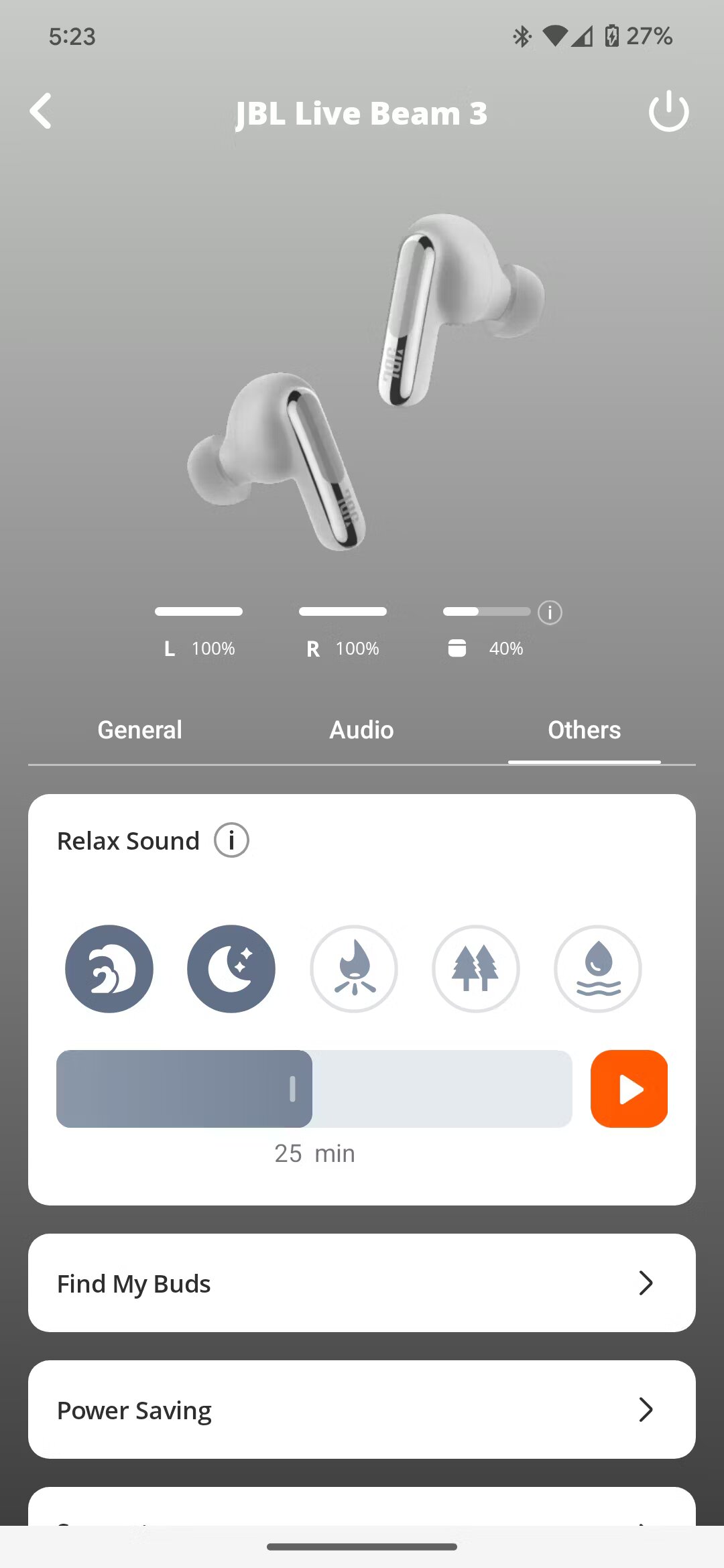Go back using the top-left arrow

point(41,111)
